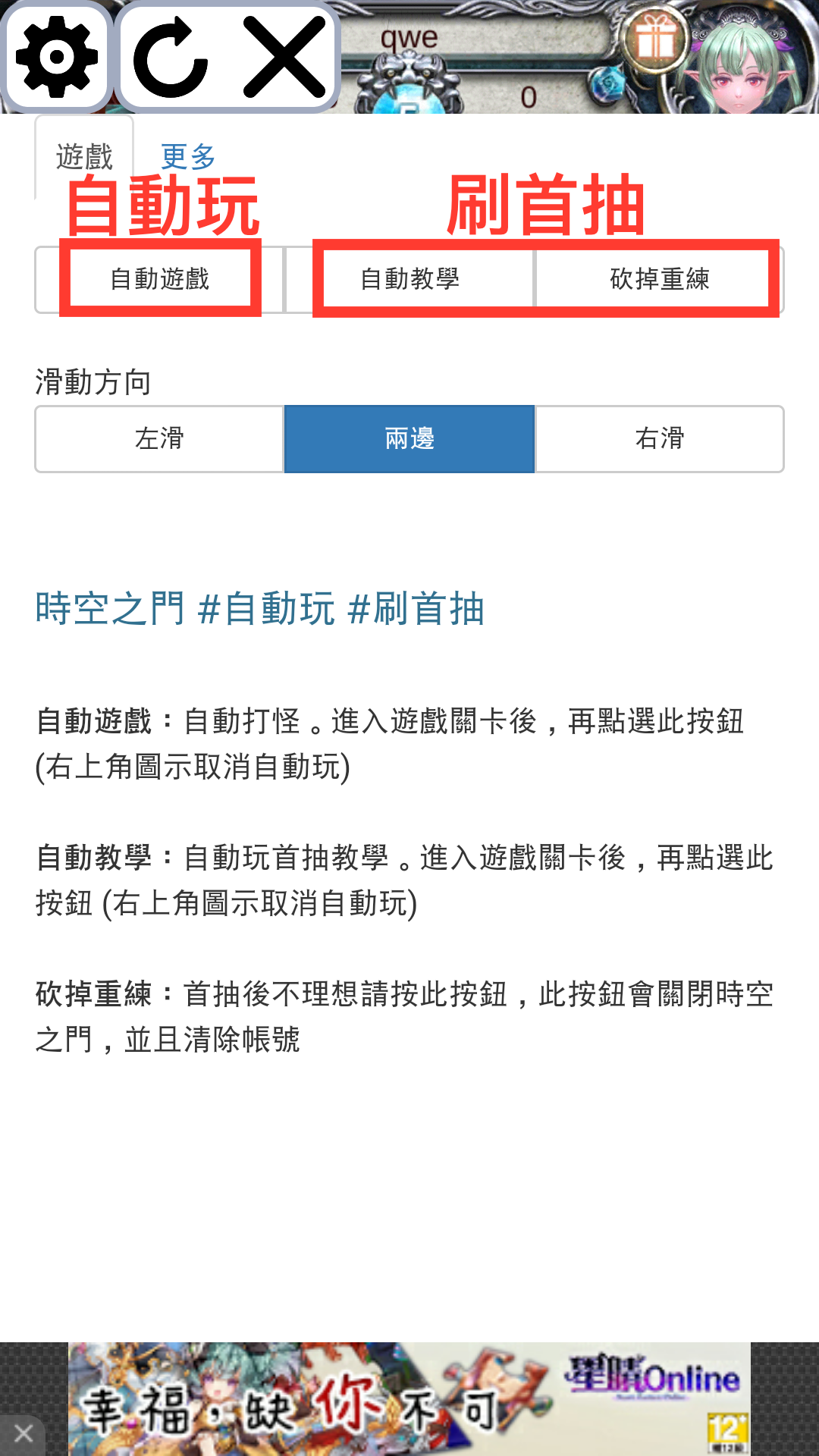Choose 左滑 swipe direction

[159, 439]
